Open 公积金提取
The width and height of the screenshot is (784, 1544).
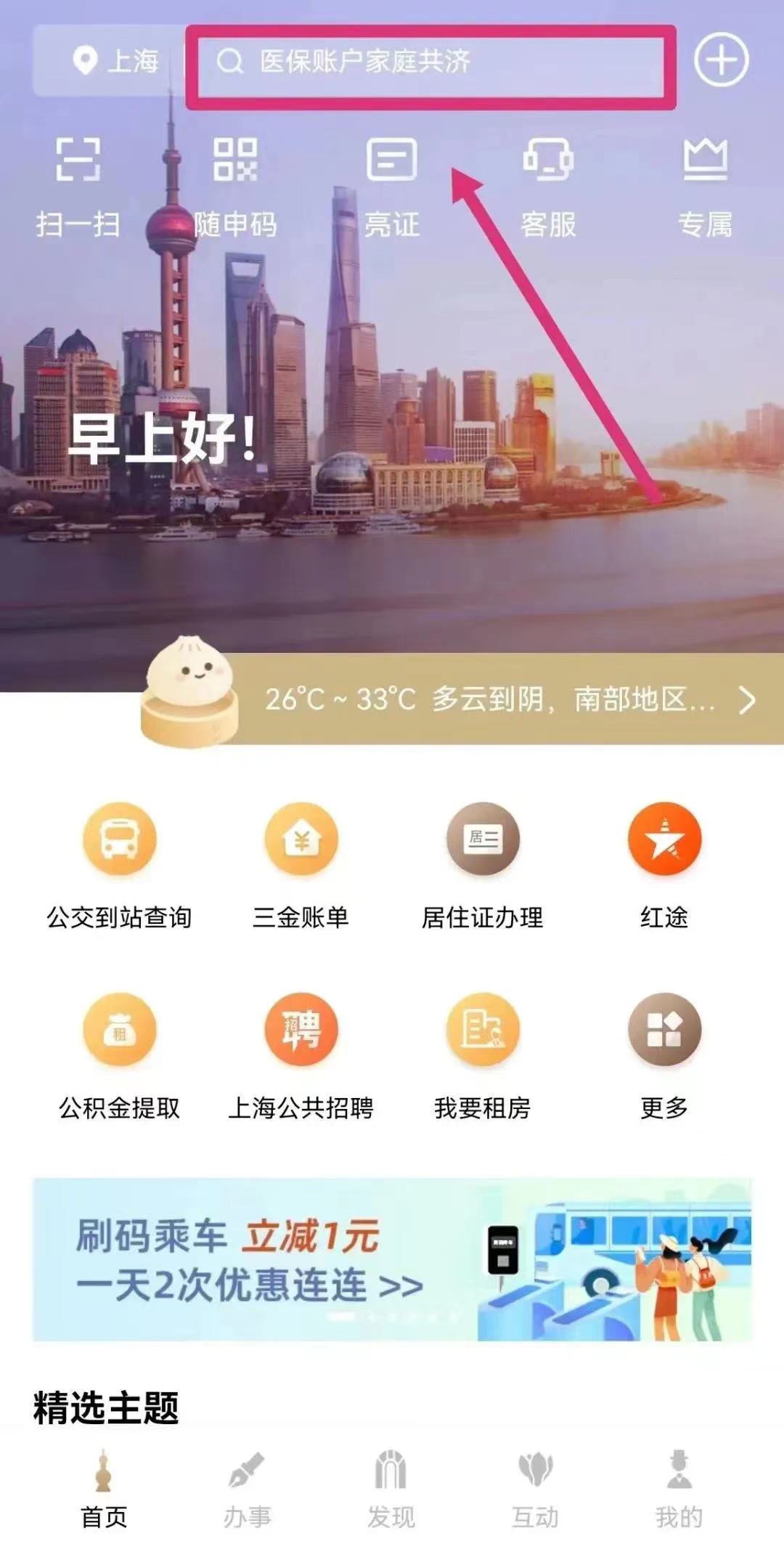(x=119, y=1055)
